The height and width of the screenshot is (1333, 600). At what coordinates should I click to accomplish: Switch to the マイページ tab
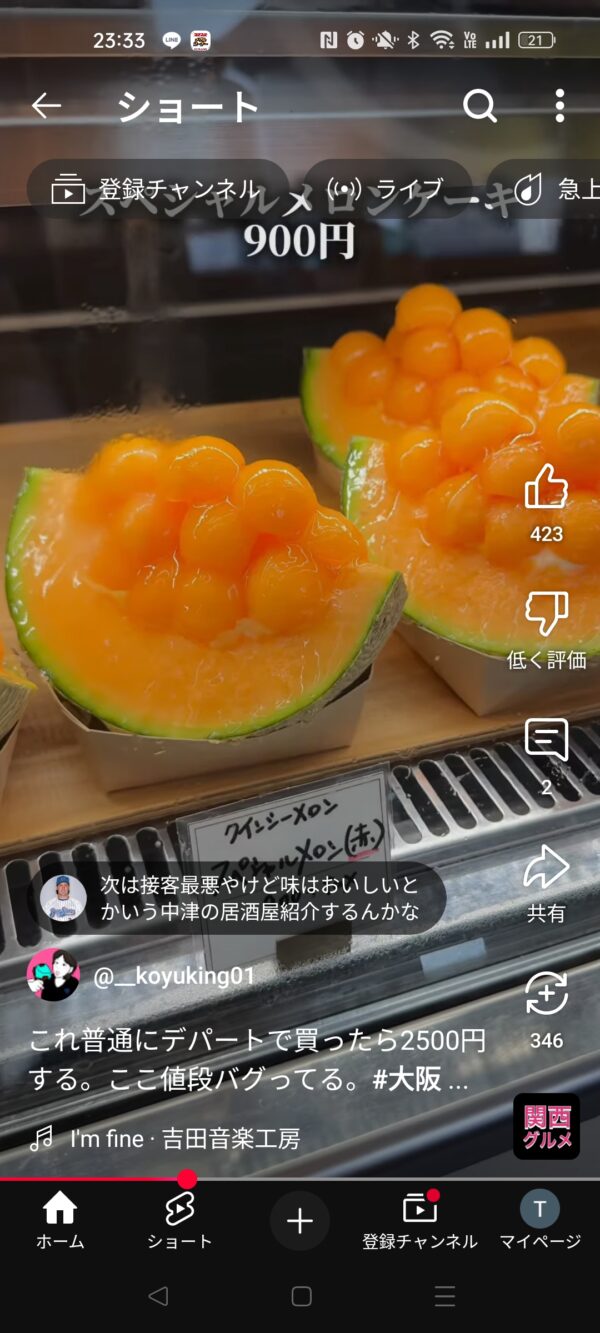540,1221
